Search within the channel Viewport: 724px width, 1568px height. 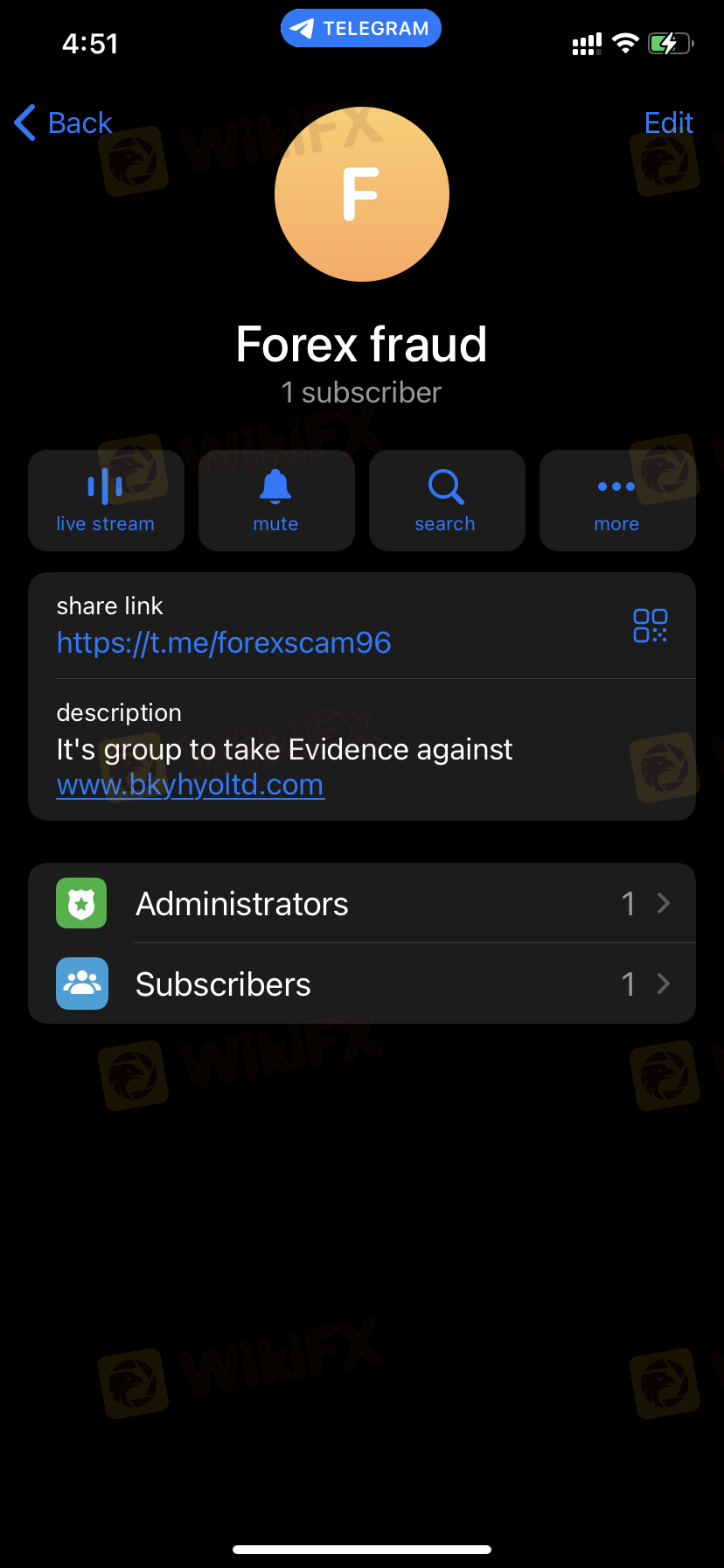[447, 500]
